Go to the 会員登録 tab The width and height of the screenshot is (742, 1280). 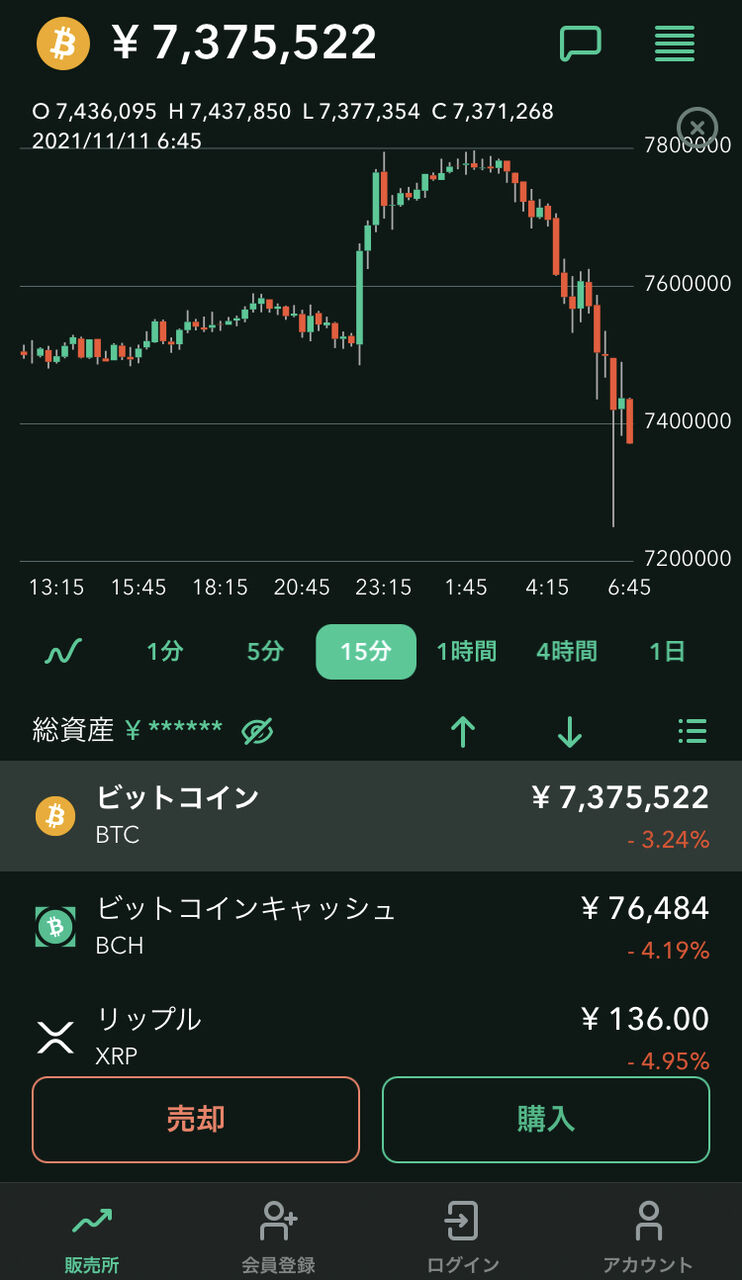tap(279, 1236)
